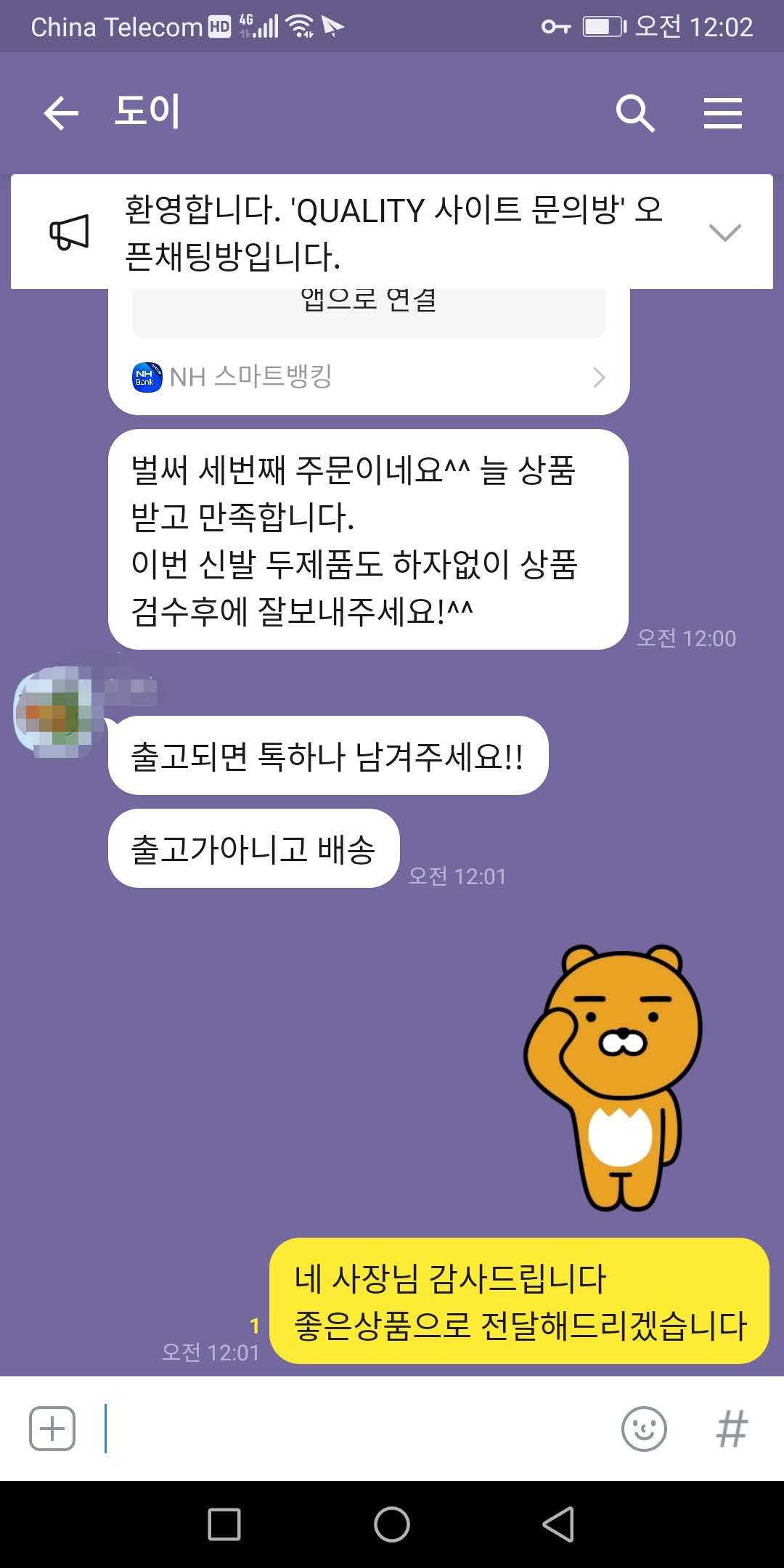Focus the message input field
Image resolution: width=784 pixels, height=1568 pixels.
356,1429
